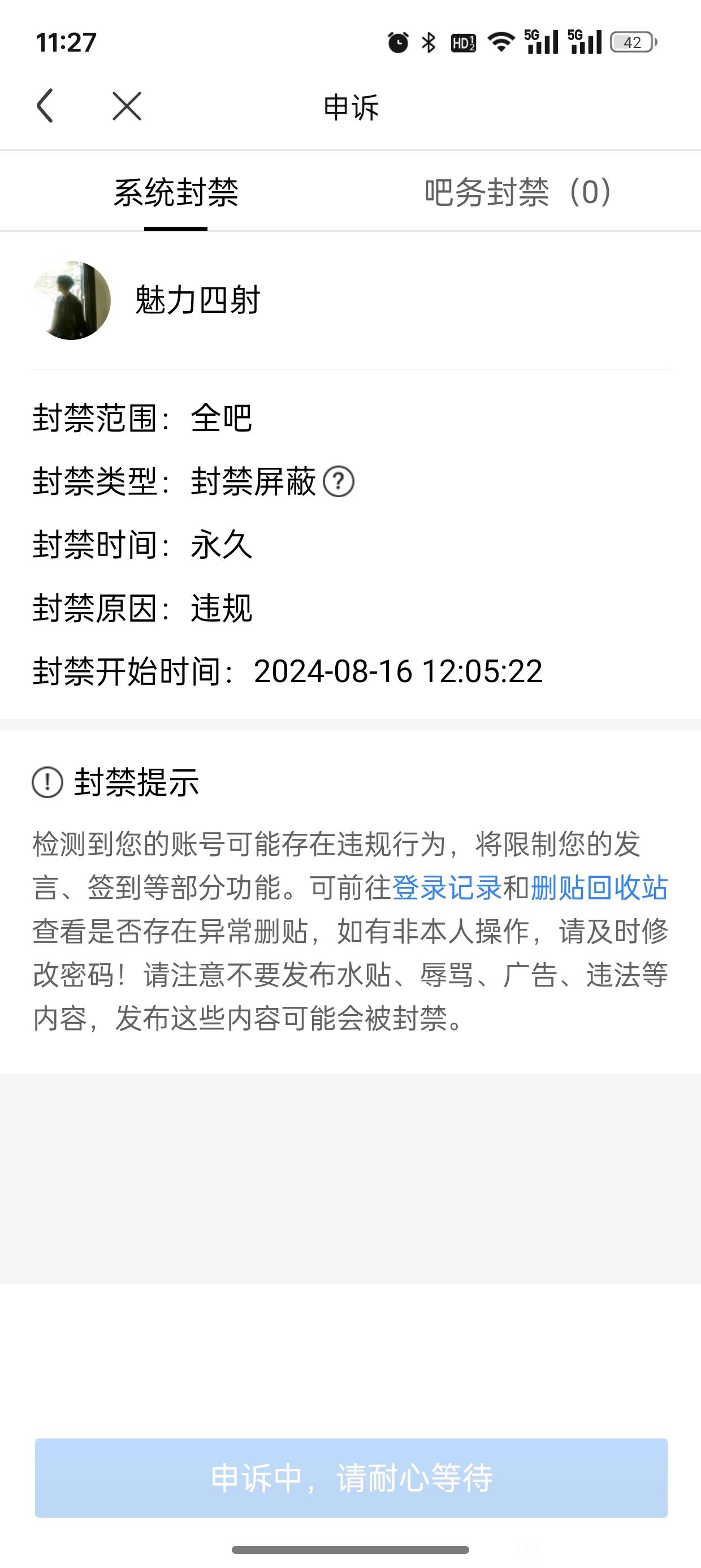Open the 登录记录 link
This screenshot has height=1568, width=701.
coord(446,888)
